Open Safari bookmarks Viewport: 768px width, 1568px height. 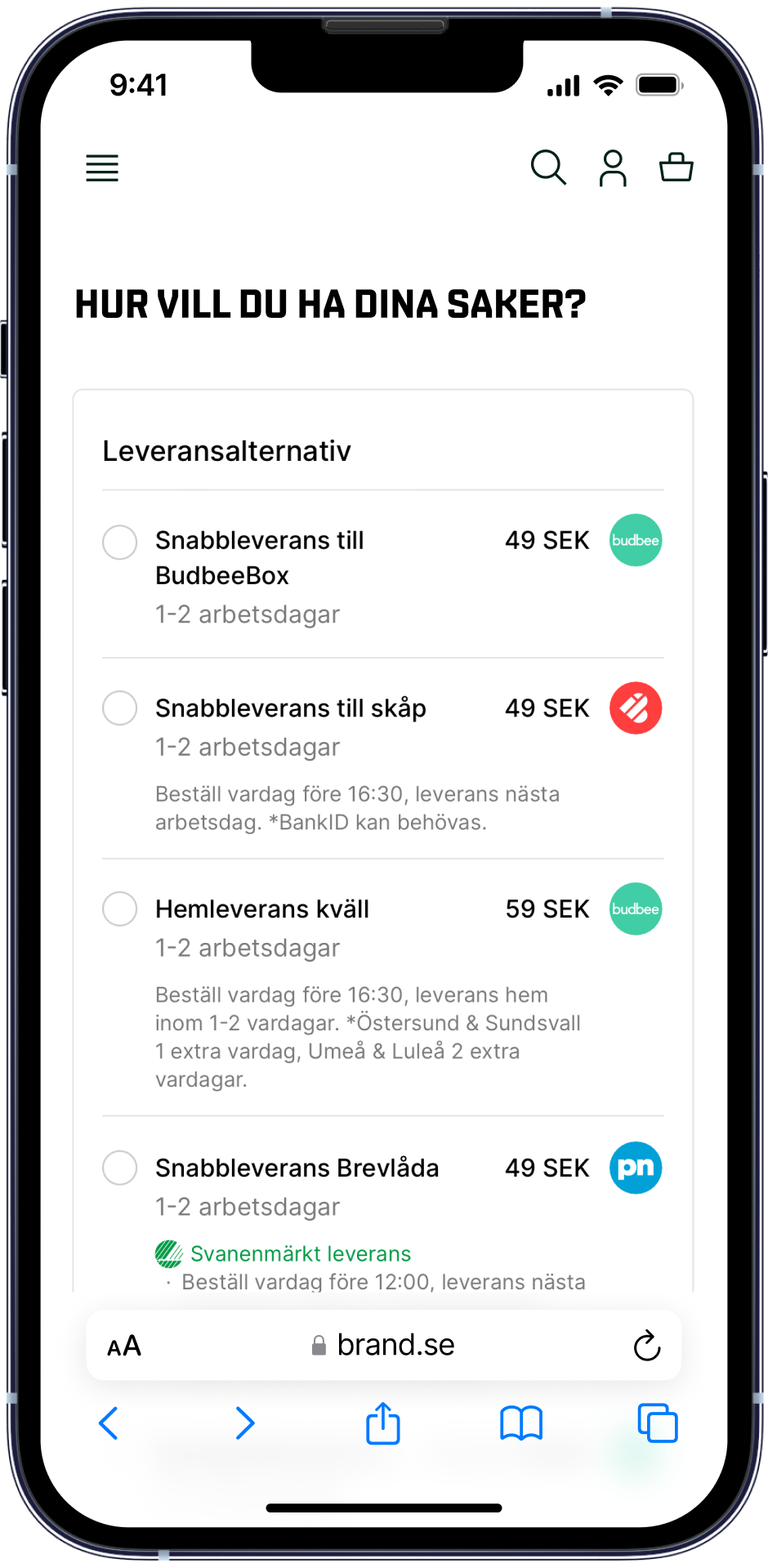tap(521, 1423)
